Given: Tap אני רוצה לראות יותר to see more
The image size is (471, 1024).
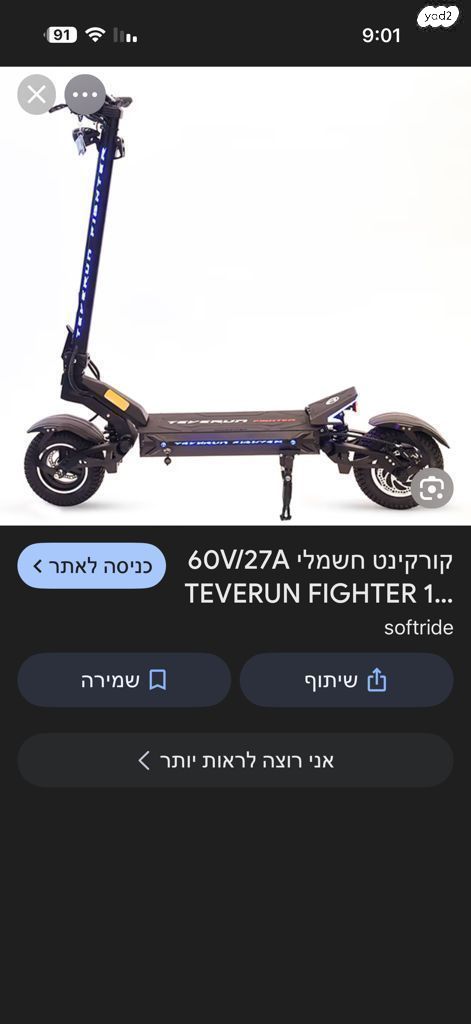Looking at the screenshot, I should click(235, 760).
